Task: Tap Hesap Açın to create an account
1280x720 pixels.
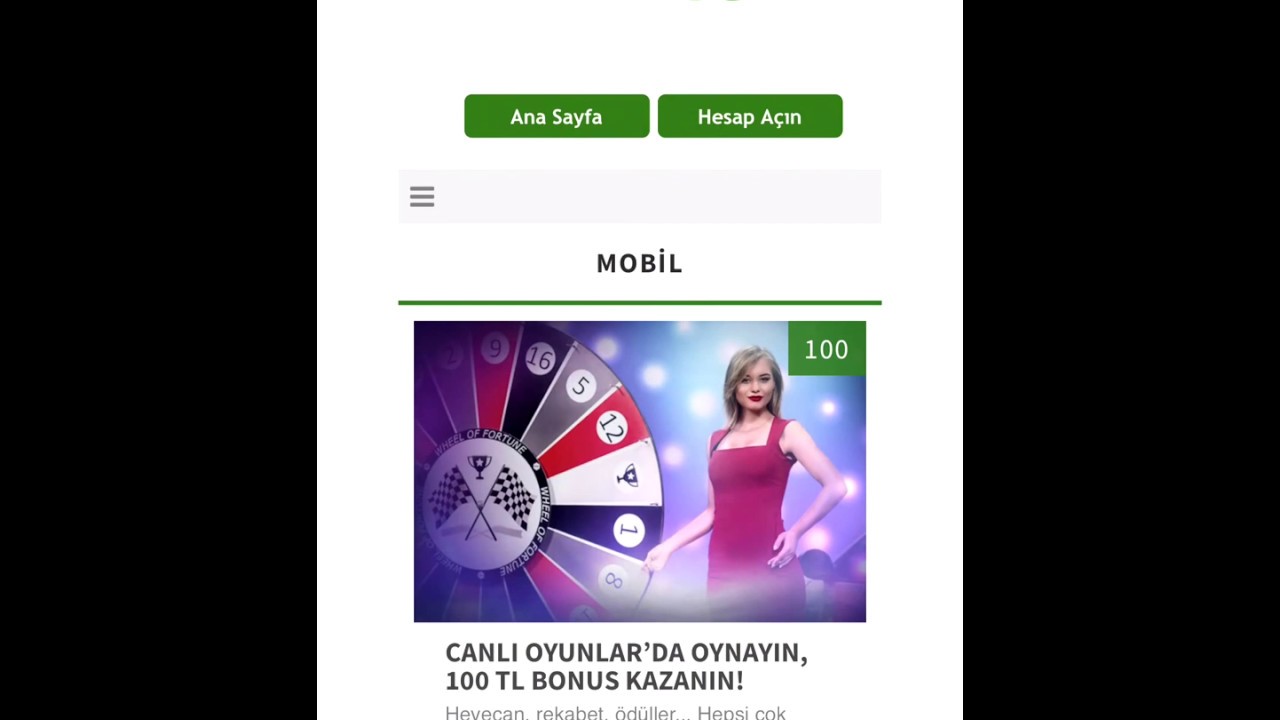Action: (749, 116)
